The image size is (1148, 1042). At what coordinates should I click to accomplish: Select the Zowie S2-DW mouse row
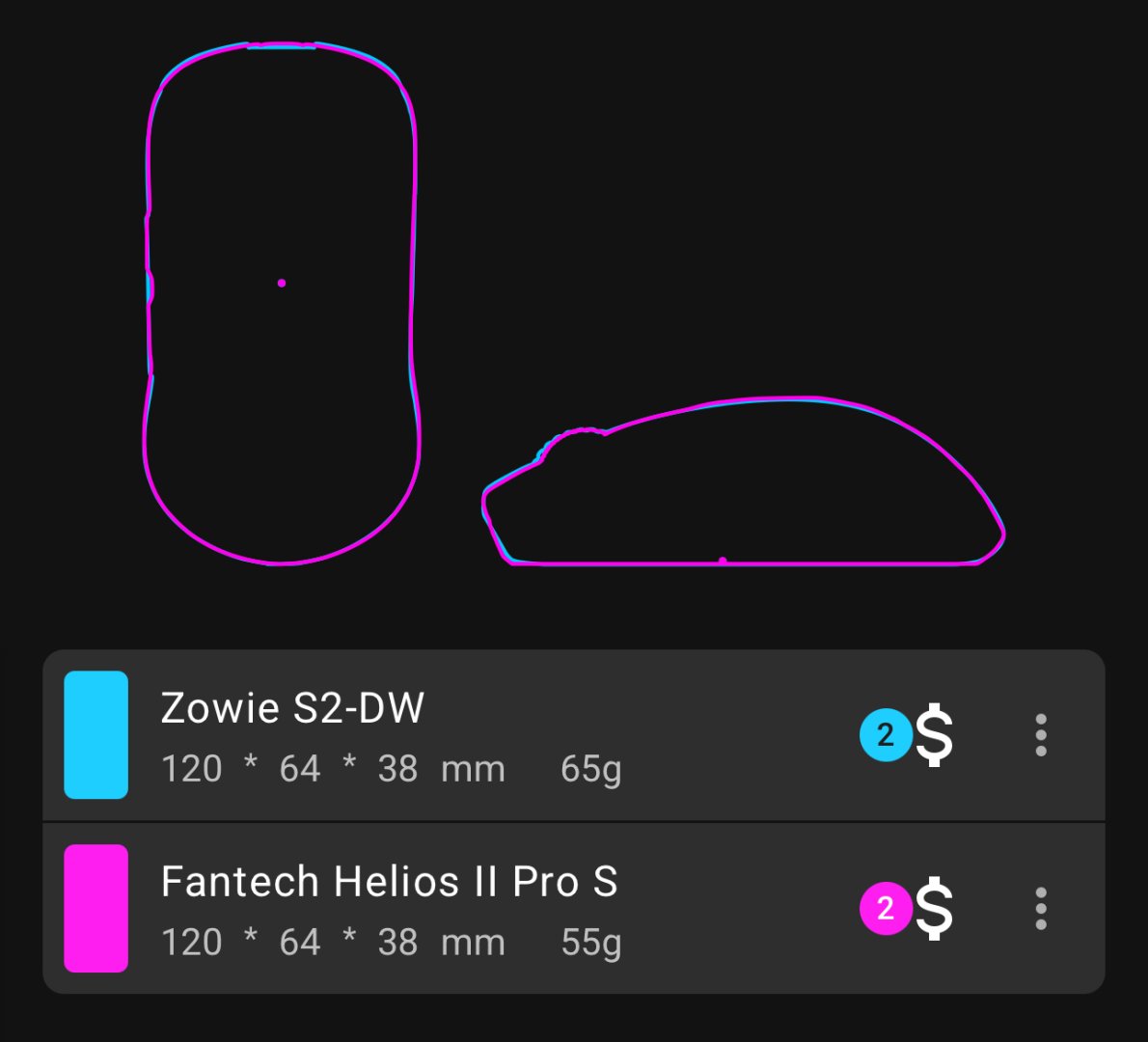[x=482, y=736]
